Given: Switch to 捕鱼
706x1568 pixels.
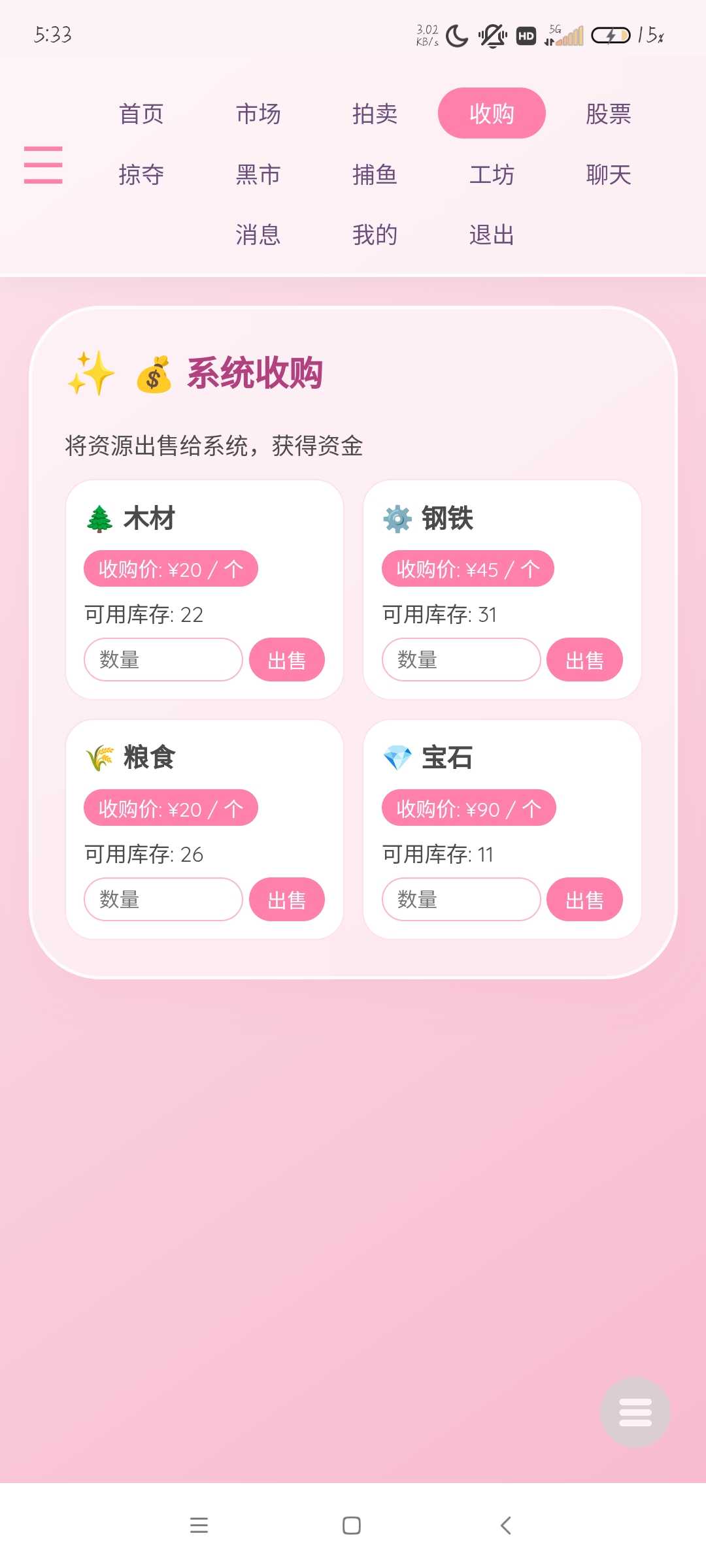Looking at the screenshot, I should point(375,174).
